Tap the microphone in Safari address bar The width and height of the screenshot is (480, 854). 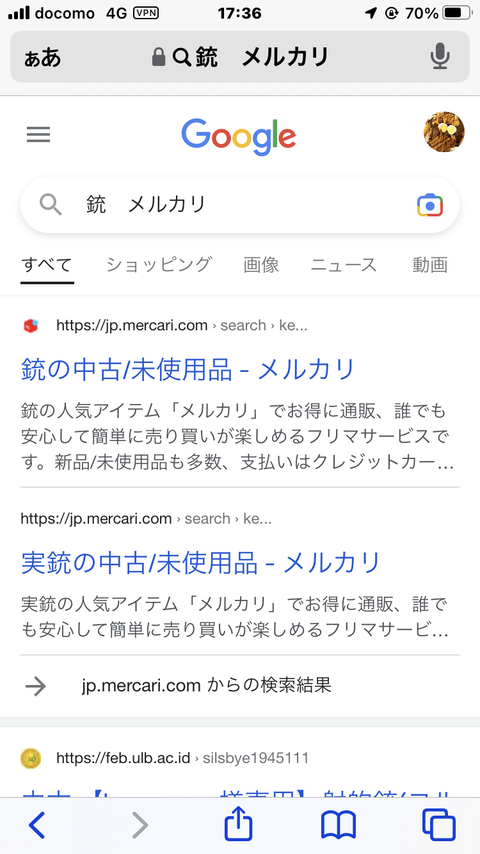(x=440, y=57)
